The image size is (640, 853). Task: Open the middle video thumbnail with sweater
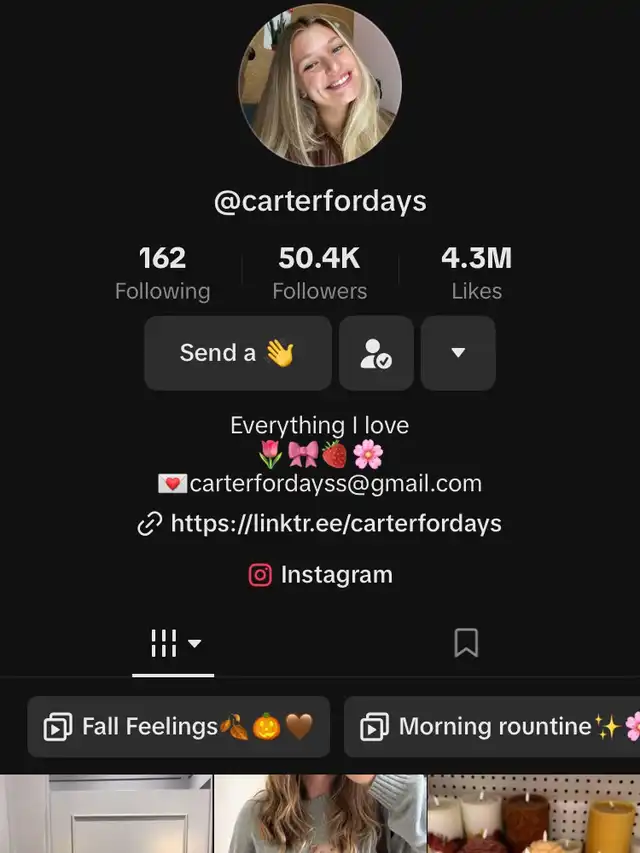coord(320,815)
